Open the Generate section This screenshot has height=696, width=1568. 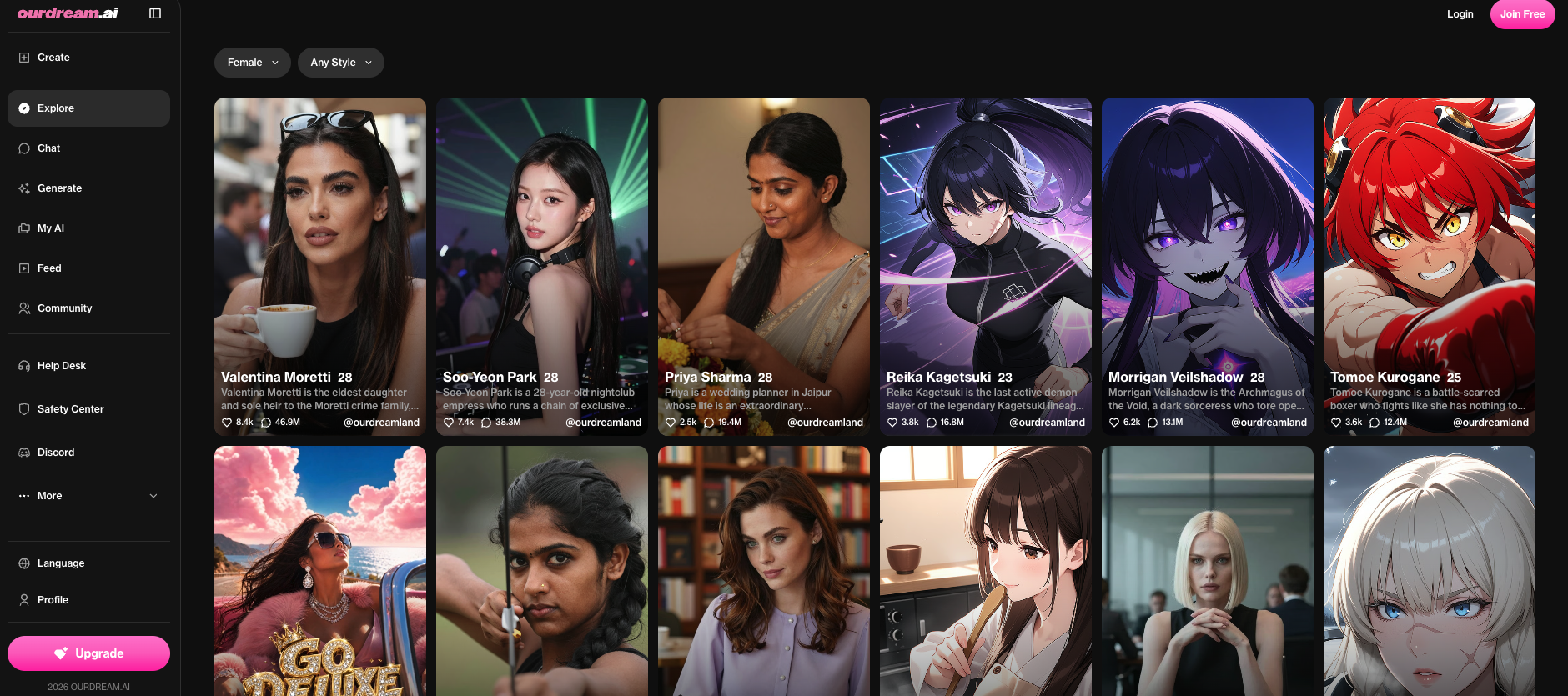[88, 188]
